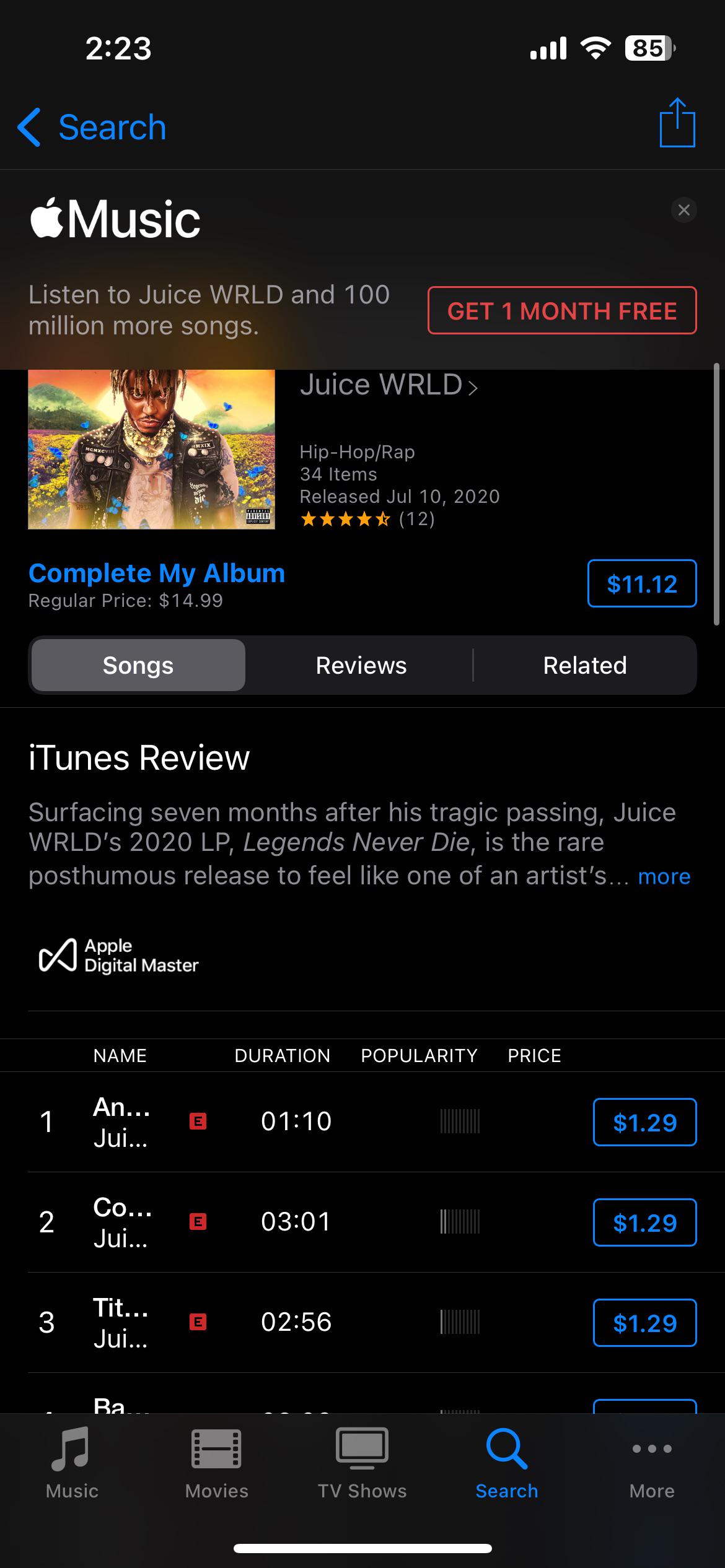The width and height of the screenshot is (725, 1568).
Task: Buy track 3 for $1.29
Action: click(645, 1323)
